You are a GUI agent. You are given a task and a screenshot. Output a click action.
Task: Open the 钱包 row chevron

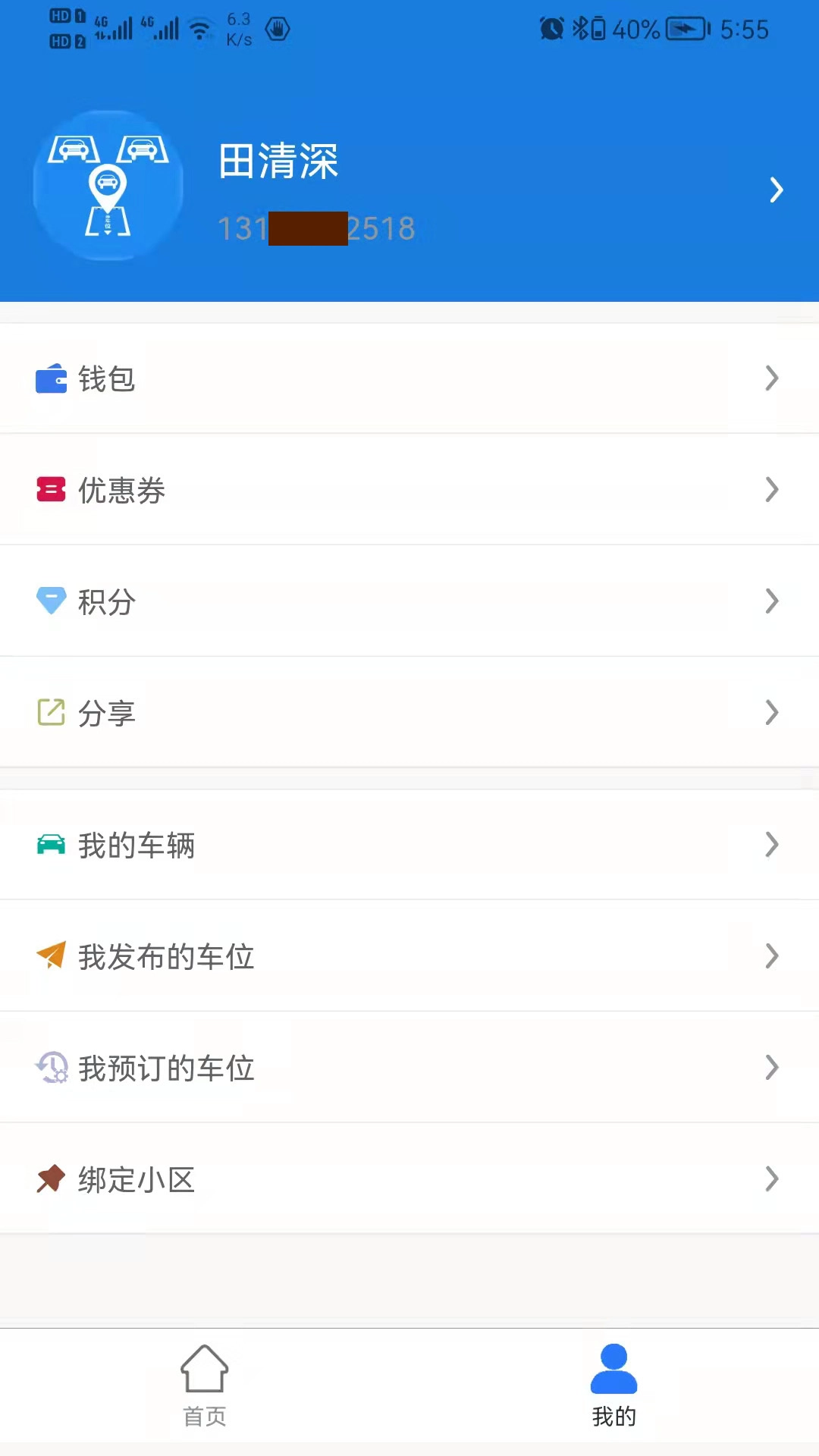click(x=772, y=379)
